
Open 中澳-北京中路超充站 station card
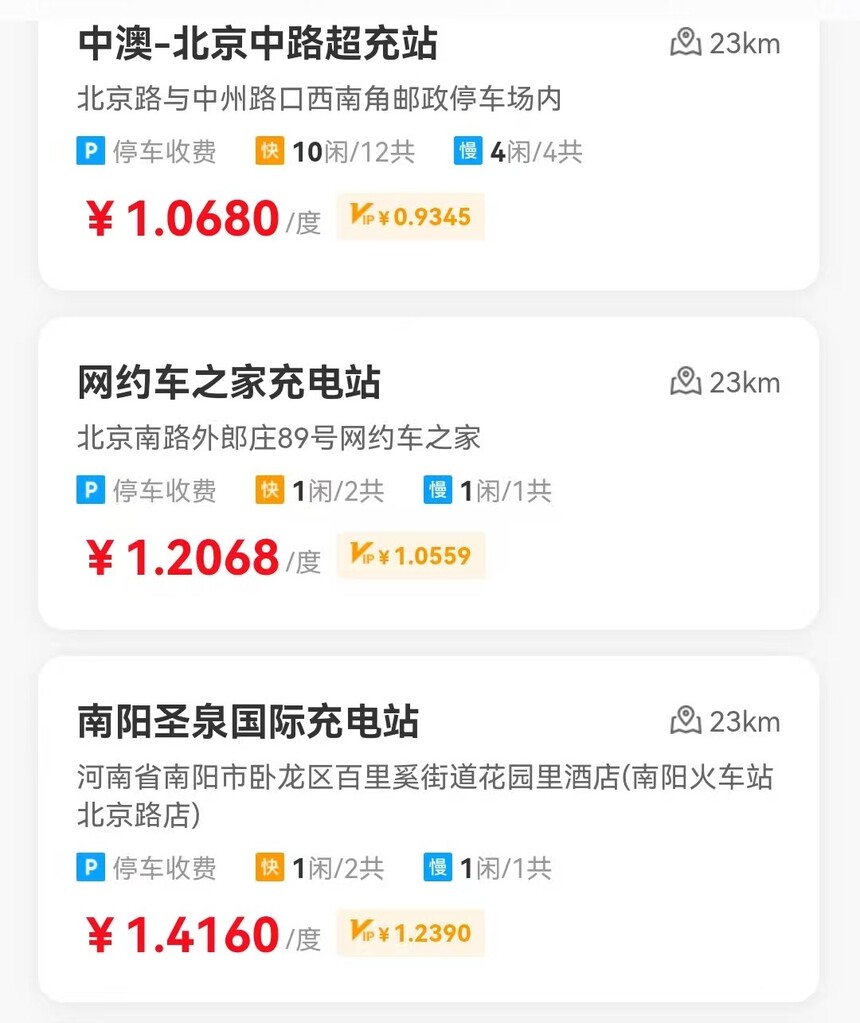tap(258, 45)
